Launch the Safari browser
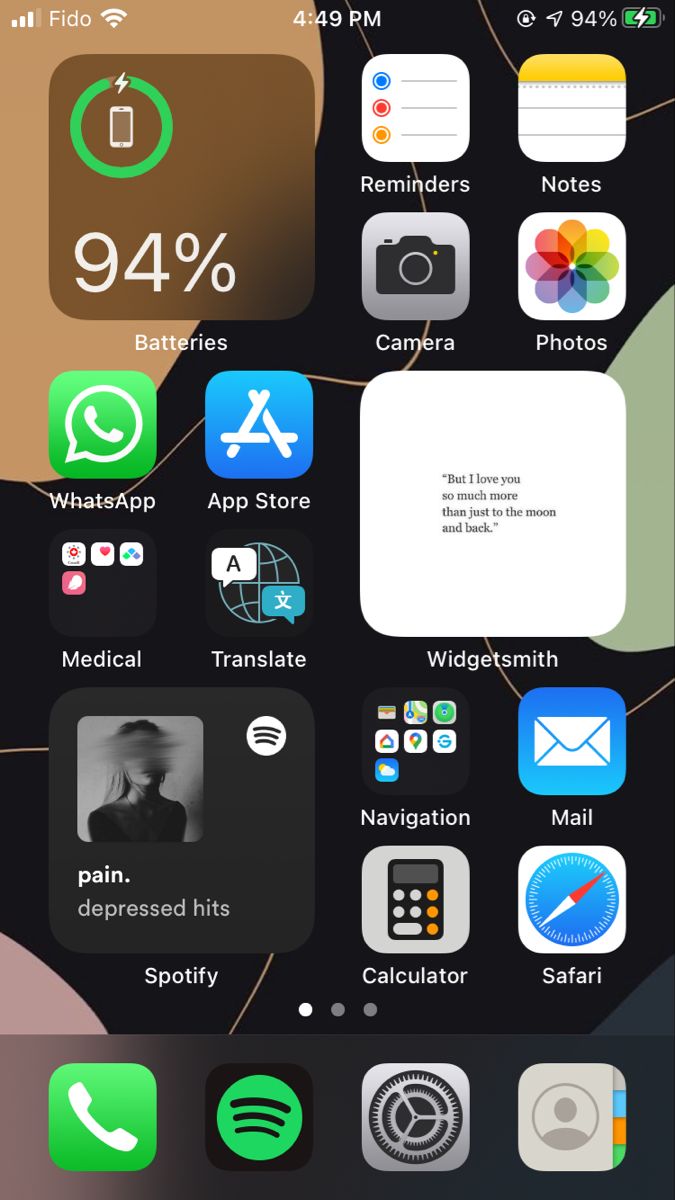675x1200 pixels. (572, 900)
